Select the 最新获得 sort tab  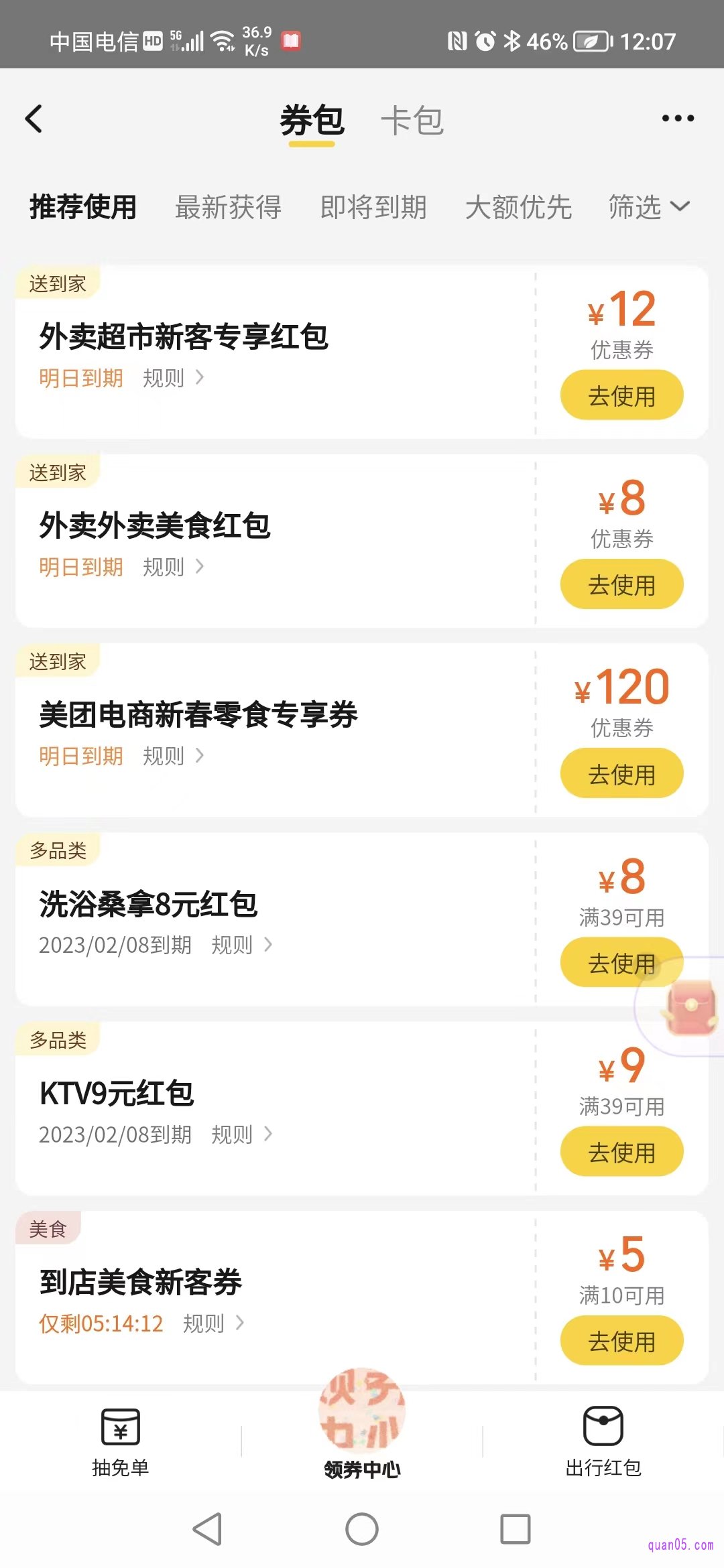[x=228, y=207]
